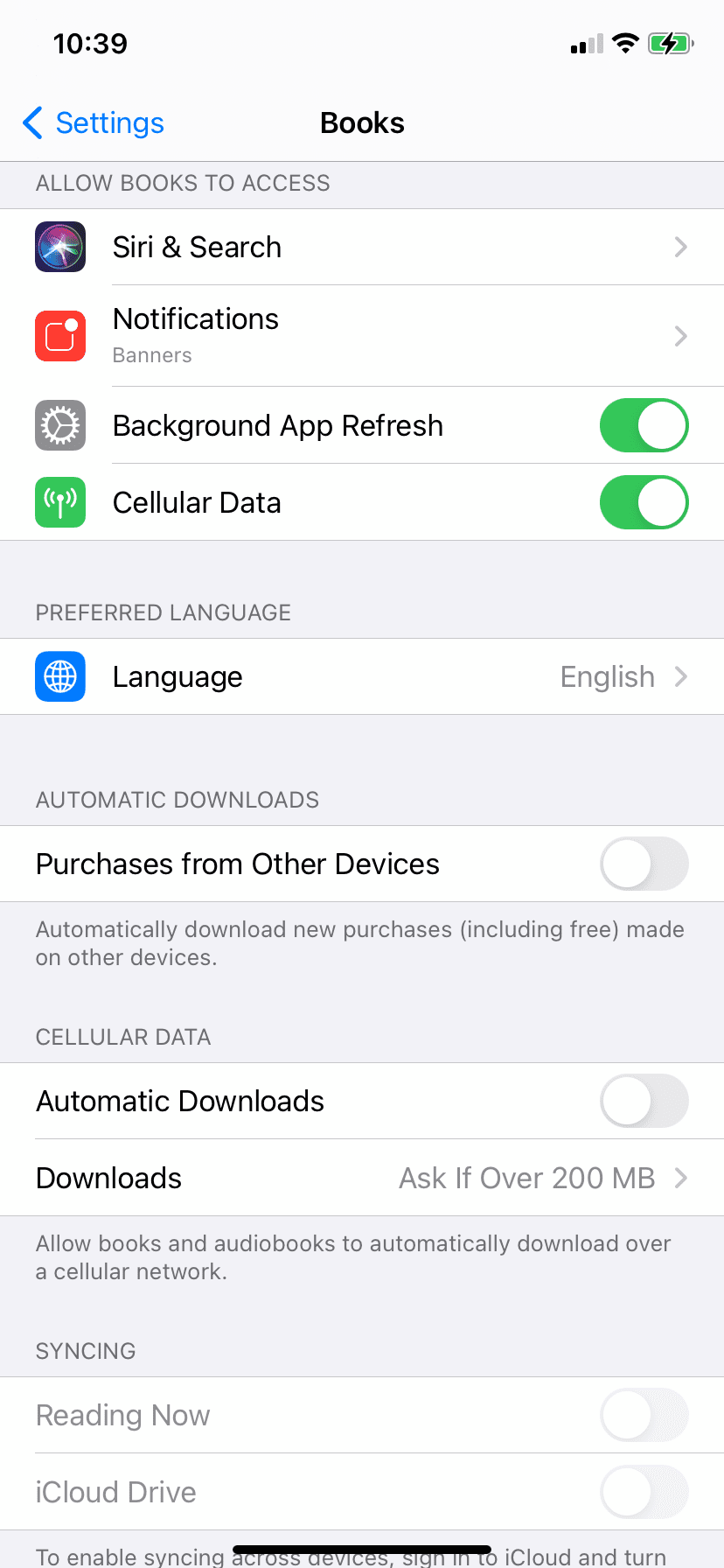Screen dimensions: 724x1568
Task: Toggle the Reading Now sync switch
Action: pyautogui.click(x=644, y=1416)
